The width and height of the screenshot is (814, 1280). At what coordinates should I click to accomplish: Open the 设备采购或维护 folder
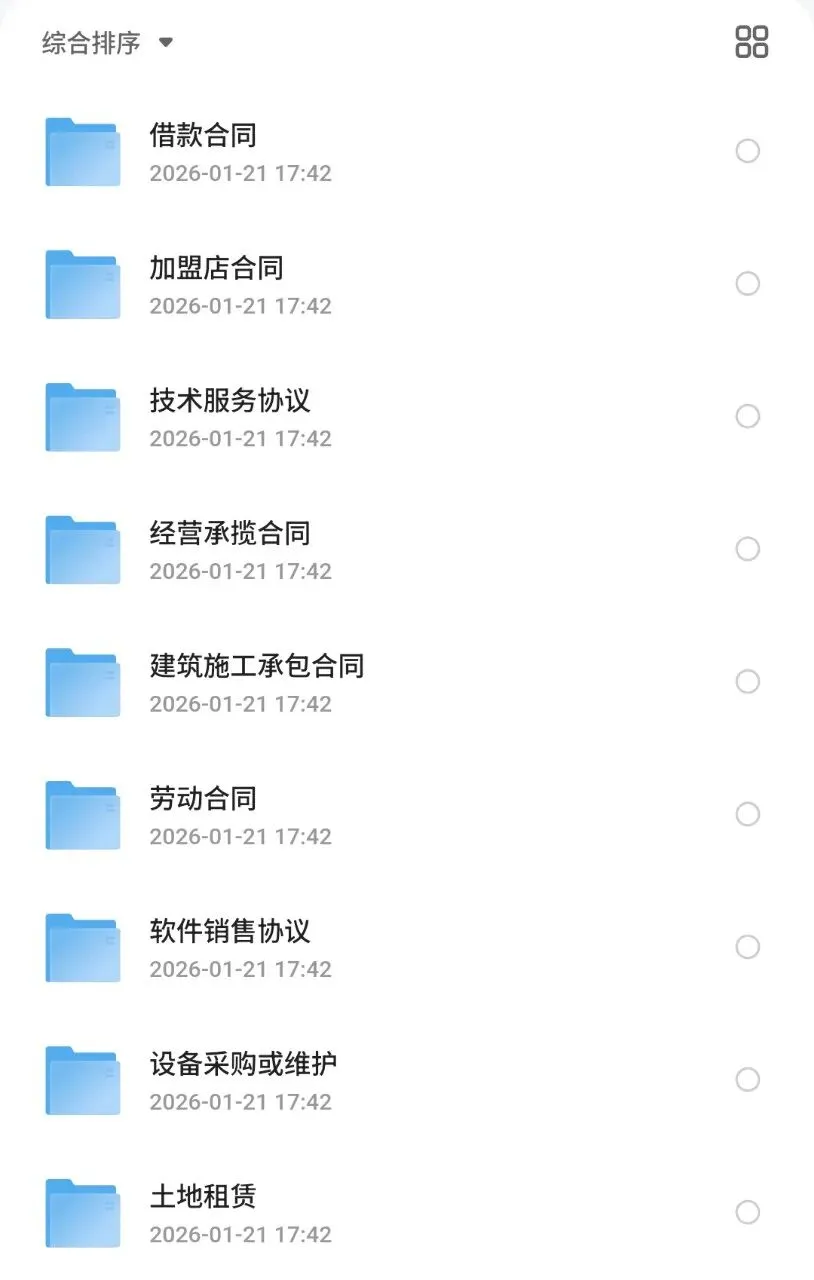click(x=243, y=1064)
